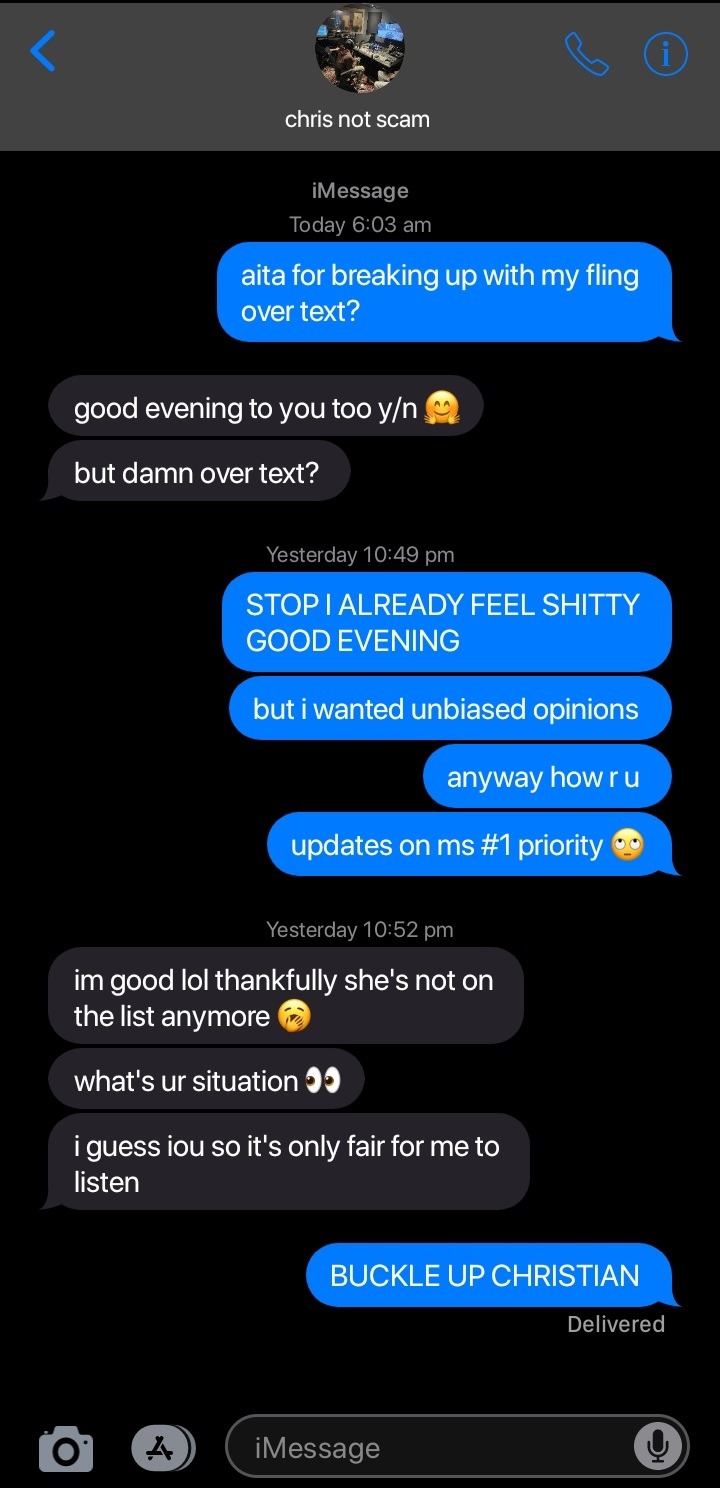Open the camera to attach a photo
This screenshot has height=1488, width=720.
coord(66,1448)
